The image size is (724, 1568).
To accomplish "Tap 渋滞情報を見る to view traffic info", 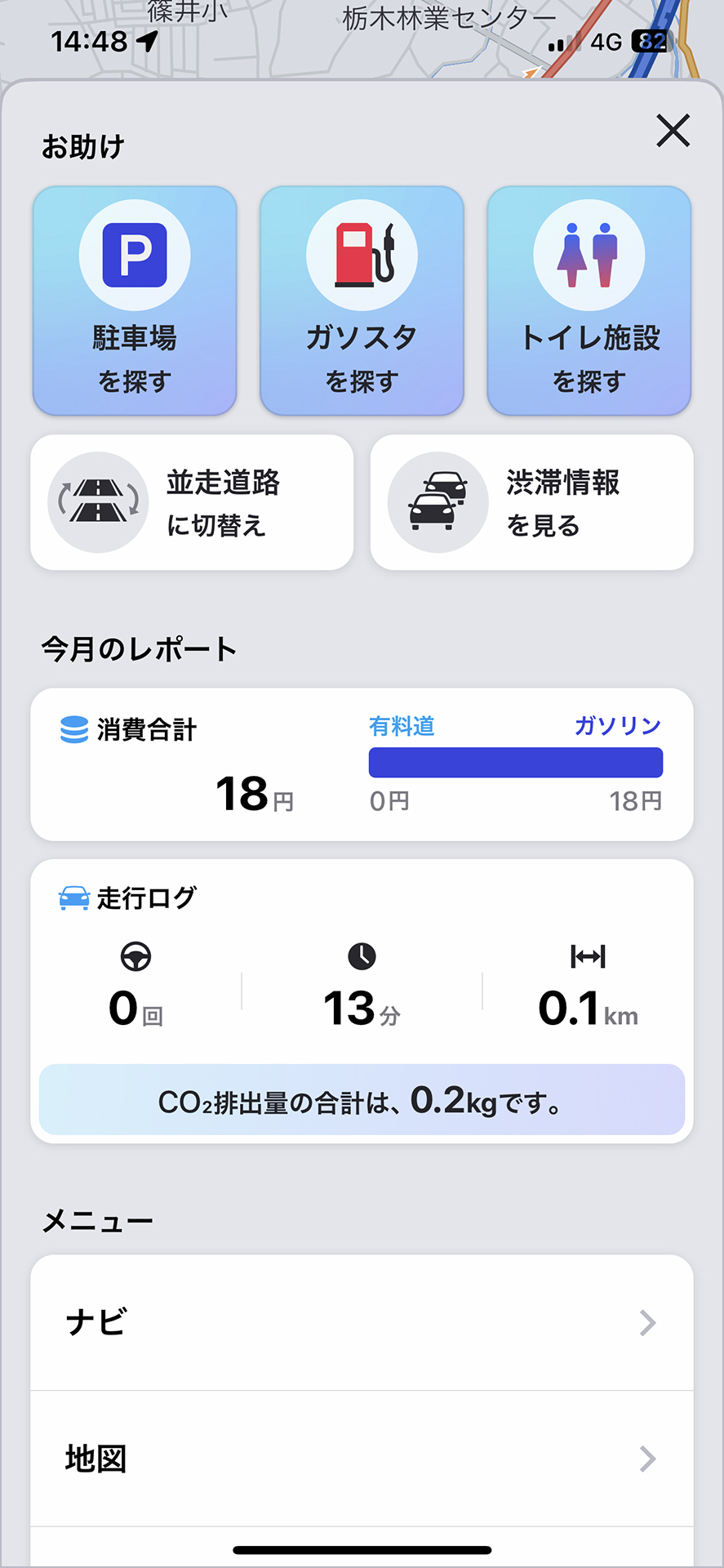I will pos(531,501).
